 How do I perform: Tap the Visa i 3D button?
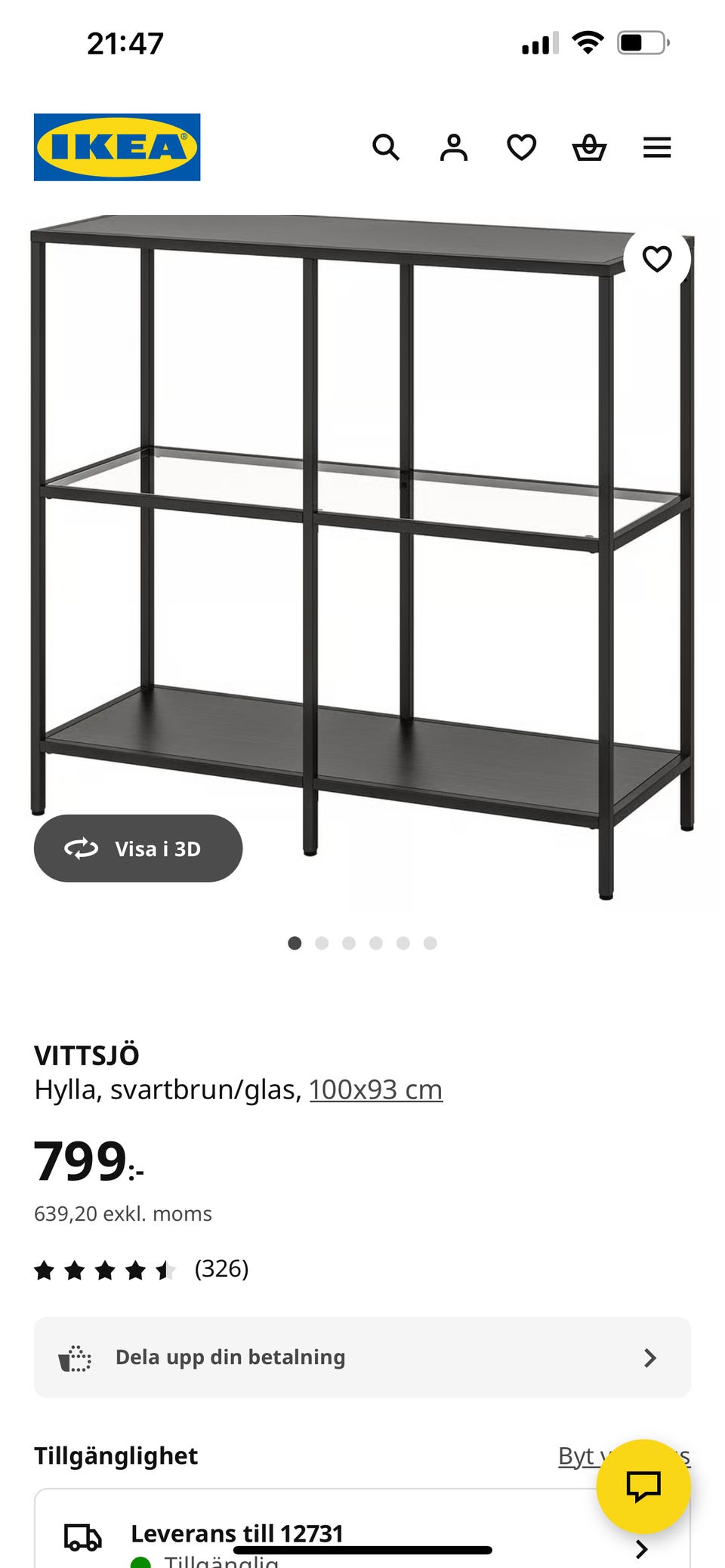[138, 848]
